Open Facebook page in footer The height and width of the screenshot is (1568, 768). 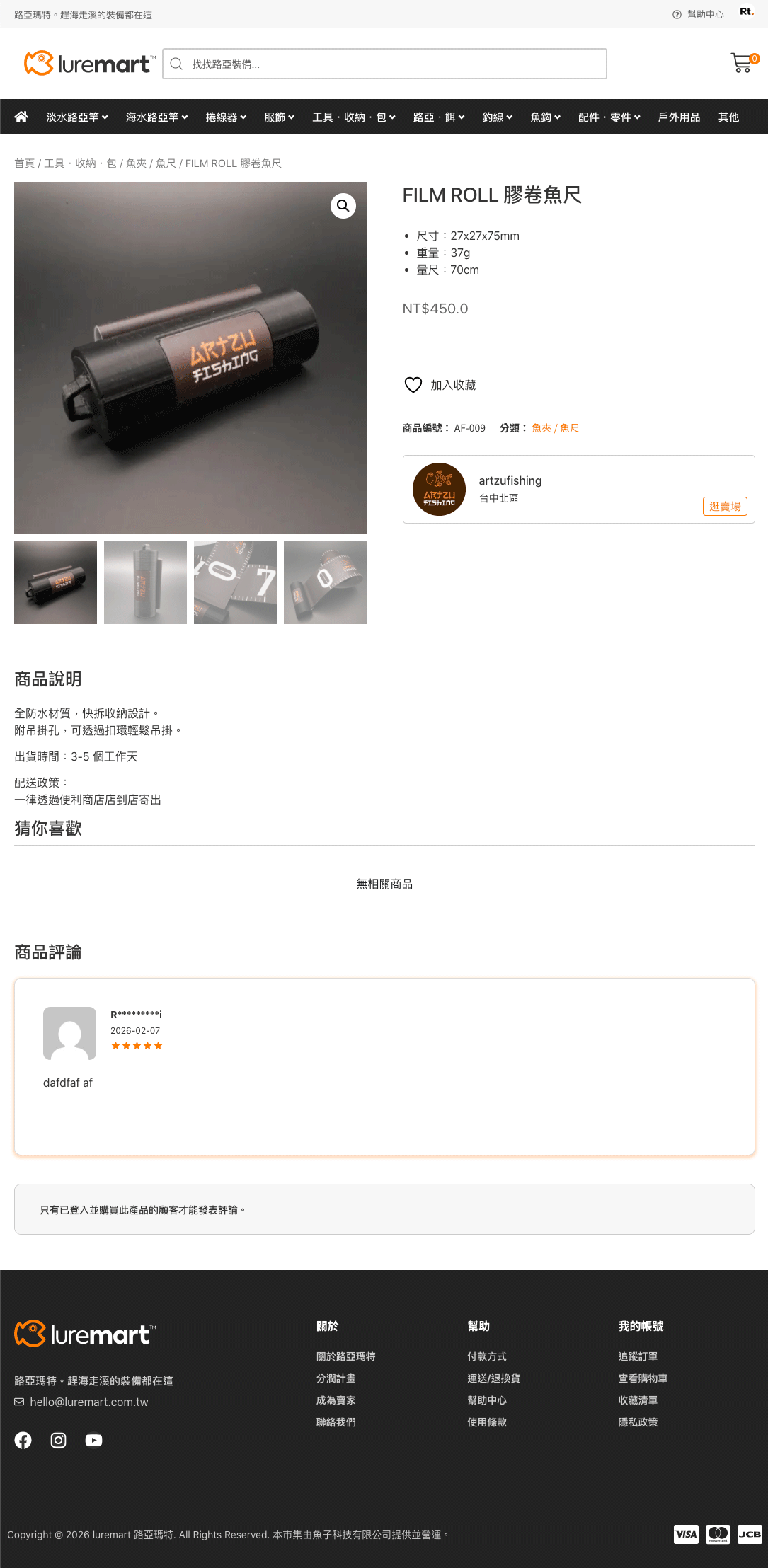coord(23,1440)
